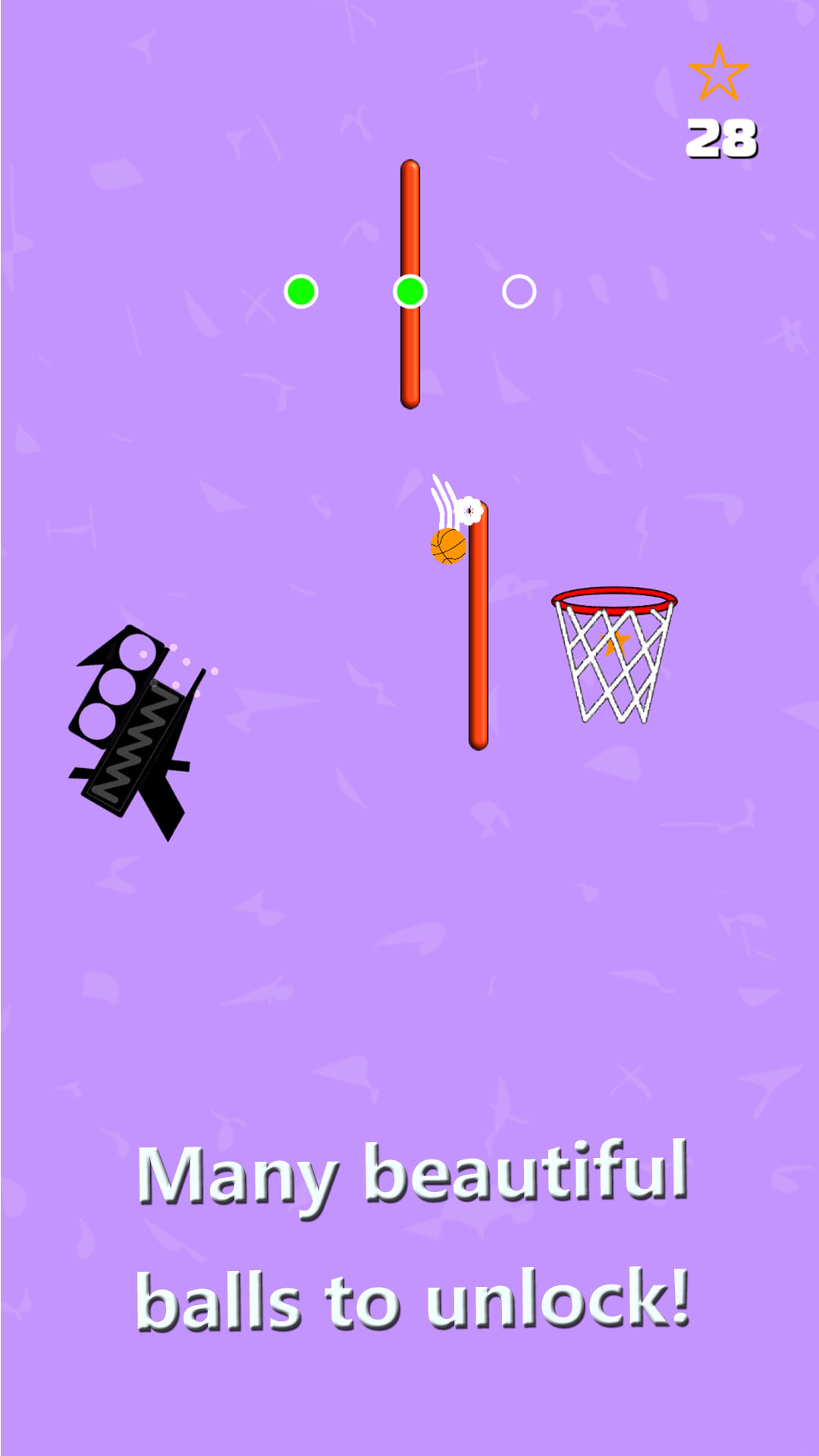Click the black ball launcher cannon
The width and height of the screenshot is (819, 1456).
coord(133,724)
